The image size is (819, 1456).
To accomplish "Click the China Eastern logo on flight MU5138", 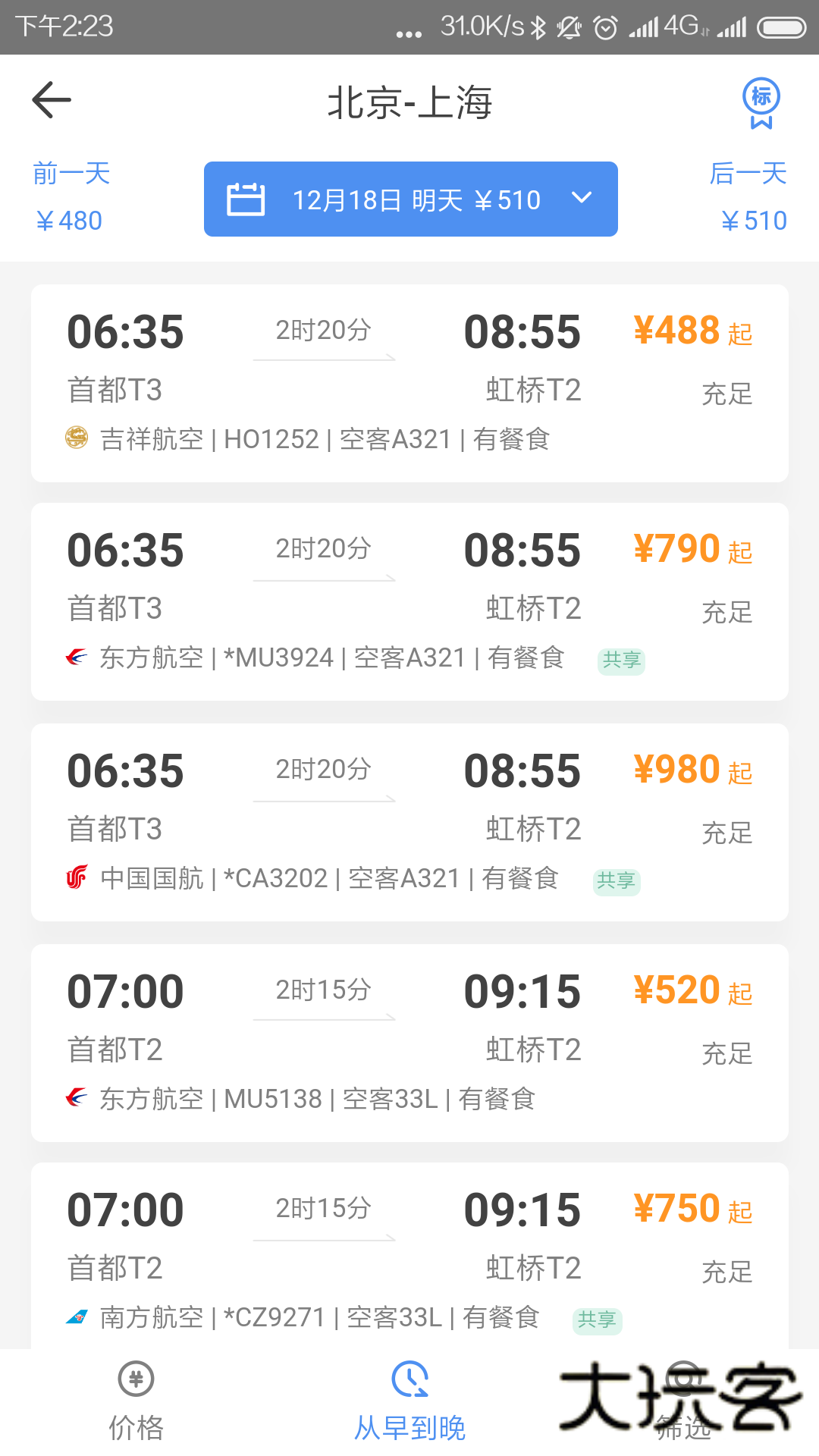I will [76, 1097].
